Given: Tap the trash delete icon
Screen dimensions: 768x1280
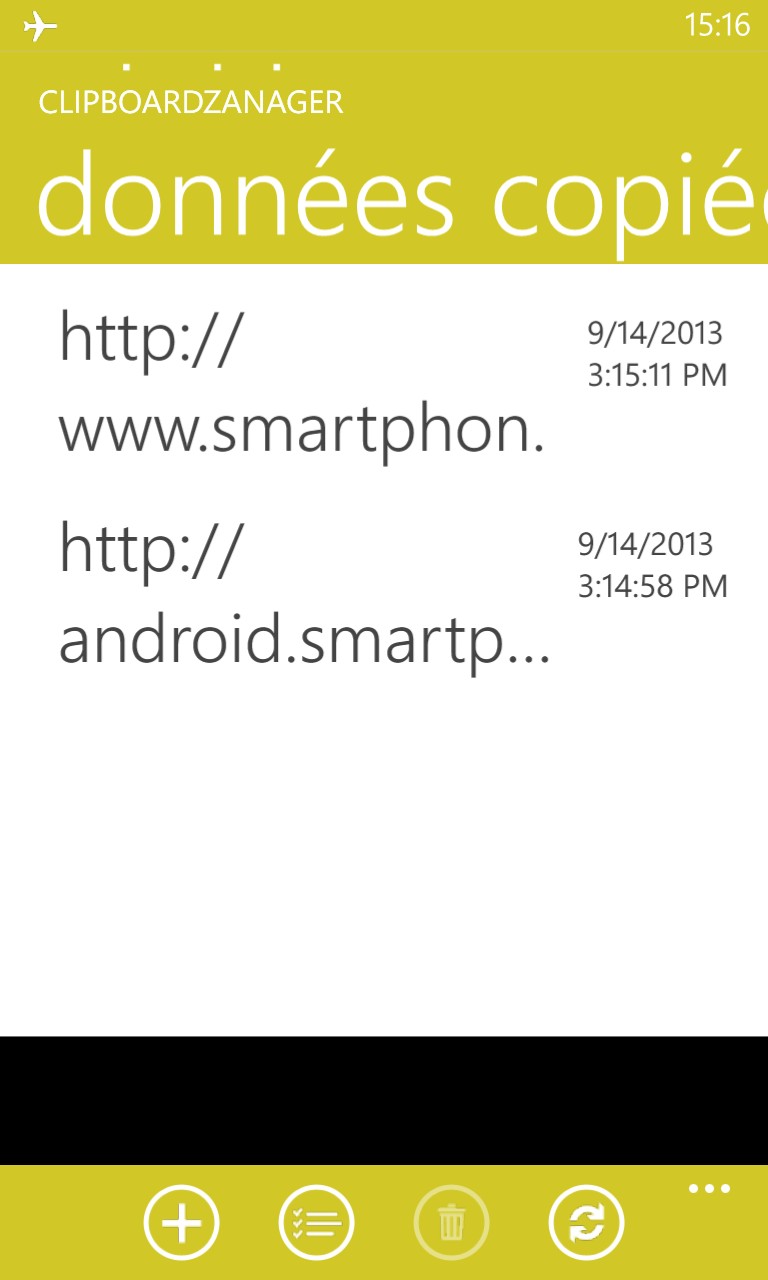Looking at the screenshot, I should point(452,1222).
